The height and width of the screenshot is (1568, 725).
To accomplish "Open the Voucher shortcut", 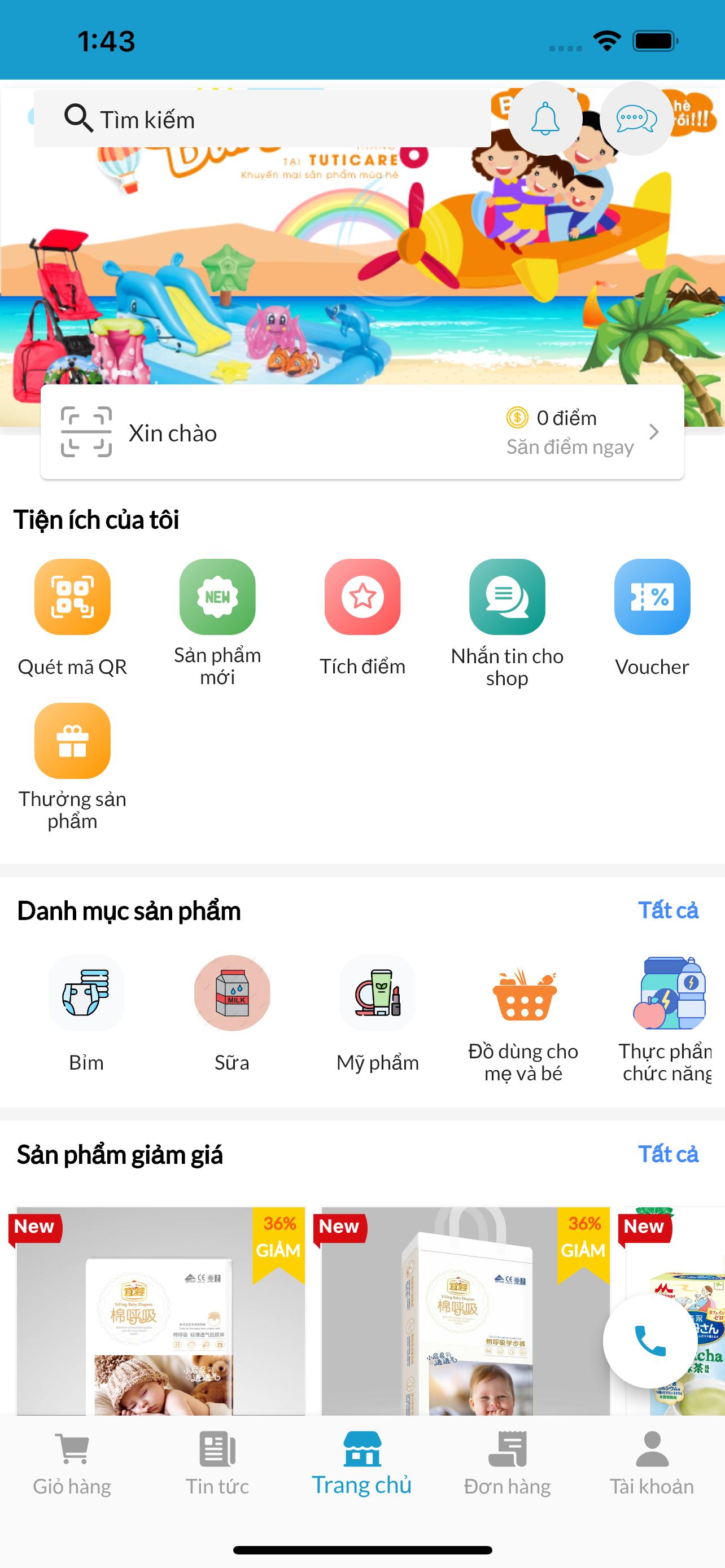I will pyautogui.click(x=652, y=597).
